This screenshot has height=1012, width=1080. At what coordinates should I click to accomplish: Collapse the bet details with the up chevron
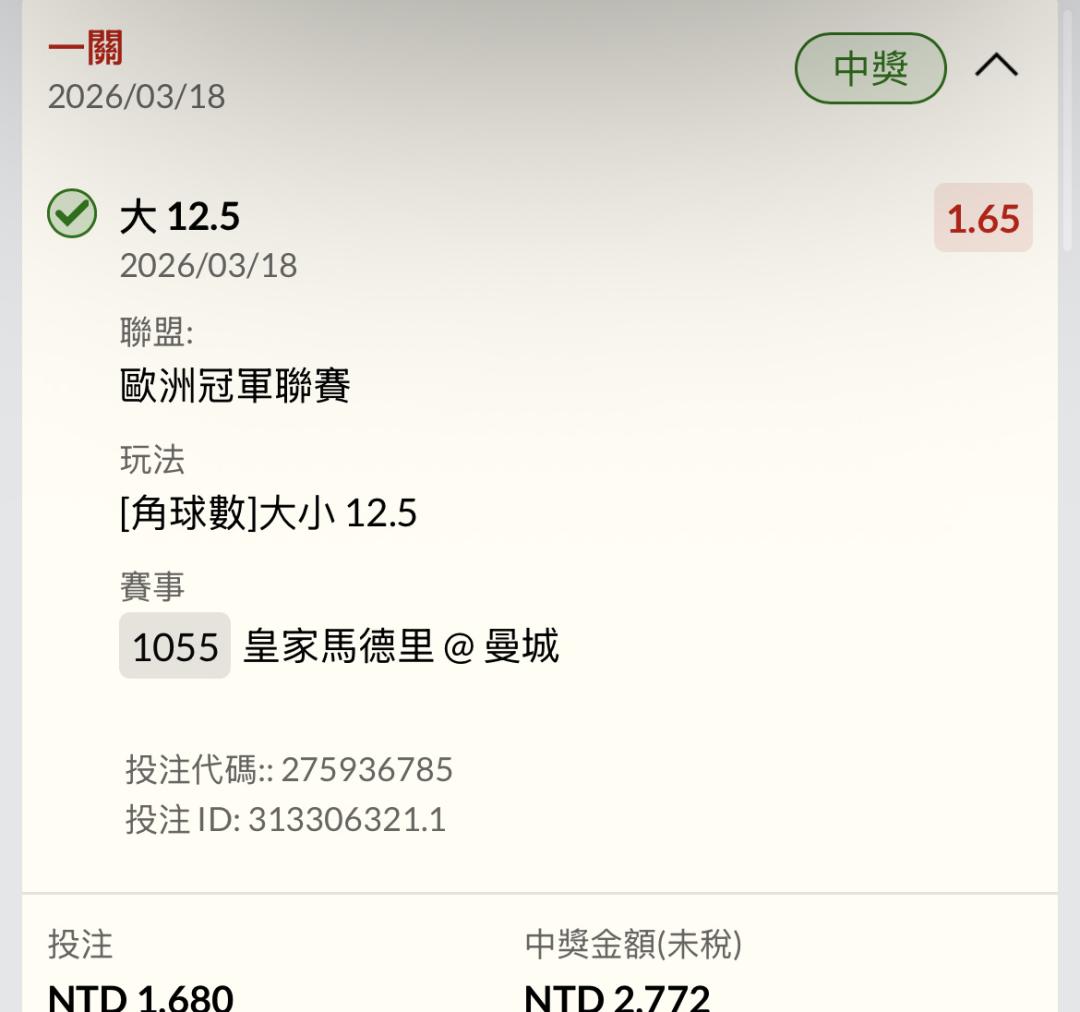pos(996,67)
